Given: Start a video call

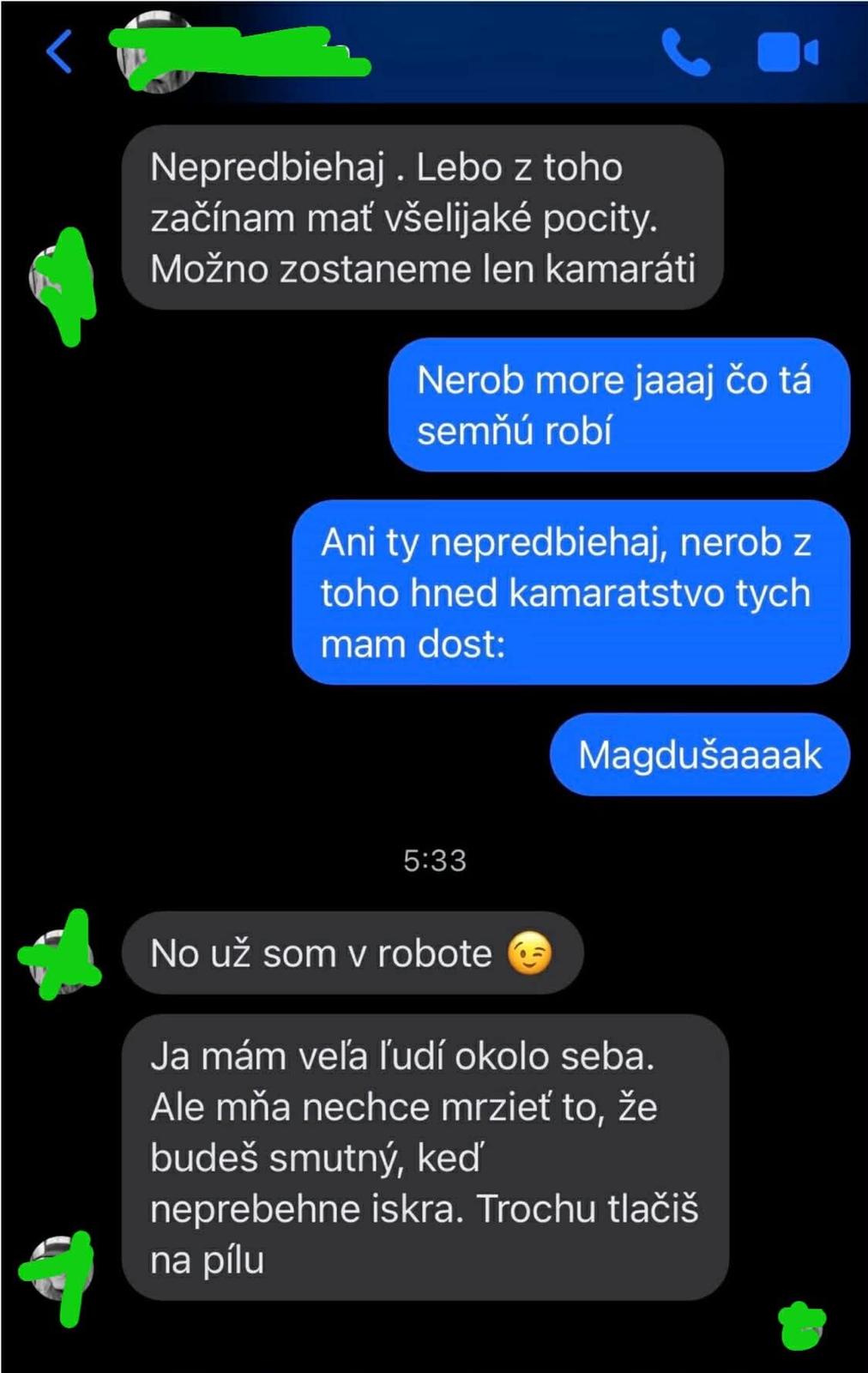Looking at the screenshot, I should pyautogui.click(x=787, y=53).
